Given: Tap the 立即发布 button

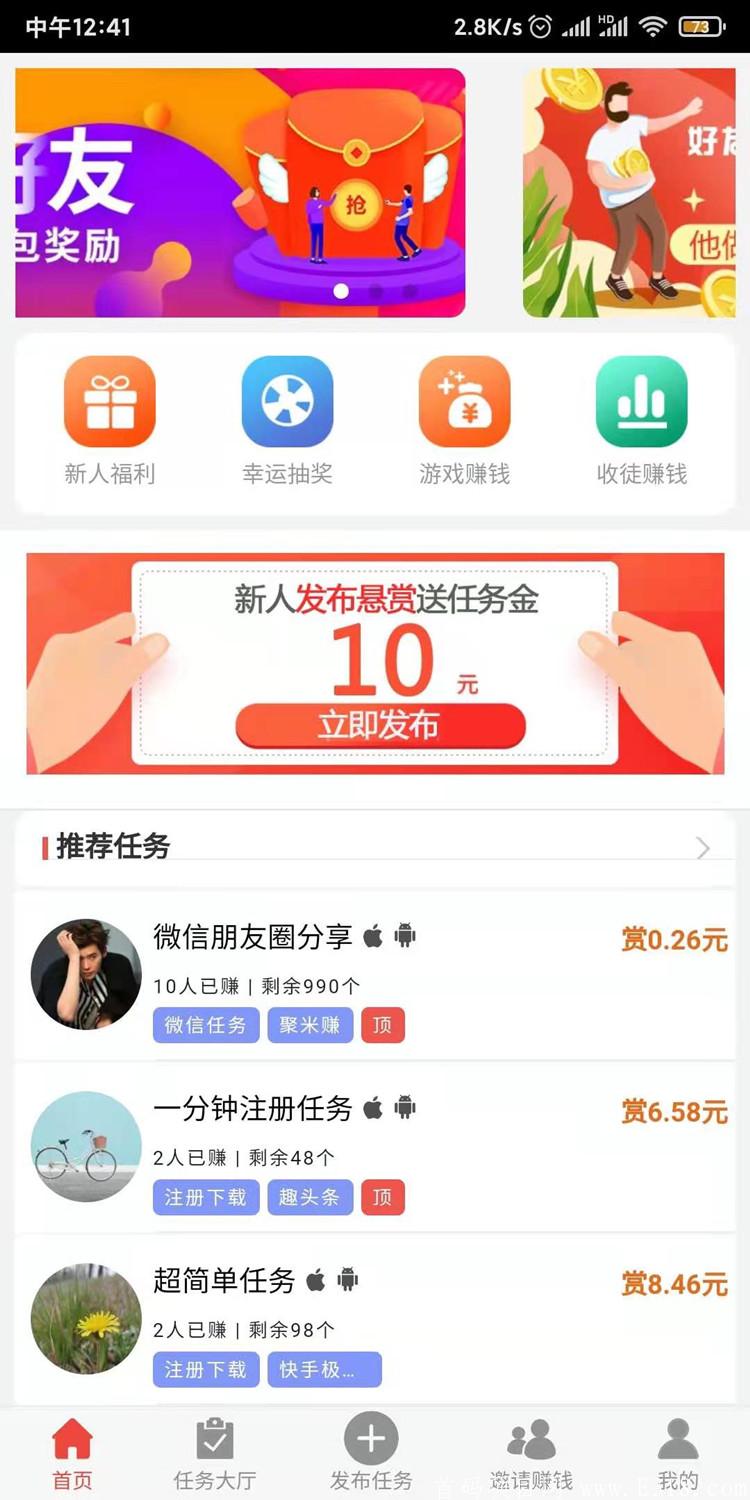Looking at the screenshot, I should pyautogui.click(x=380, y=725).
